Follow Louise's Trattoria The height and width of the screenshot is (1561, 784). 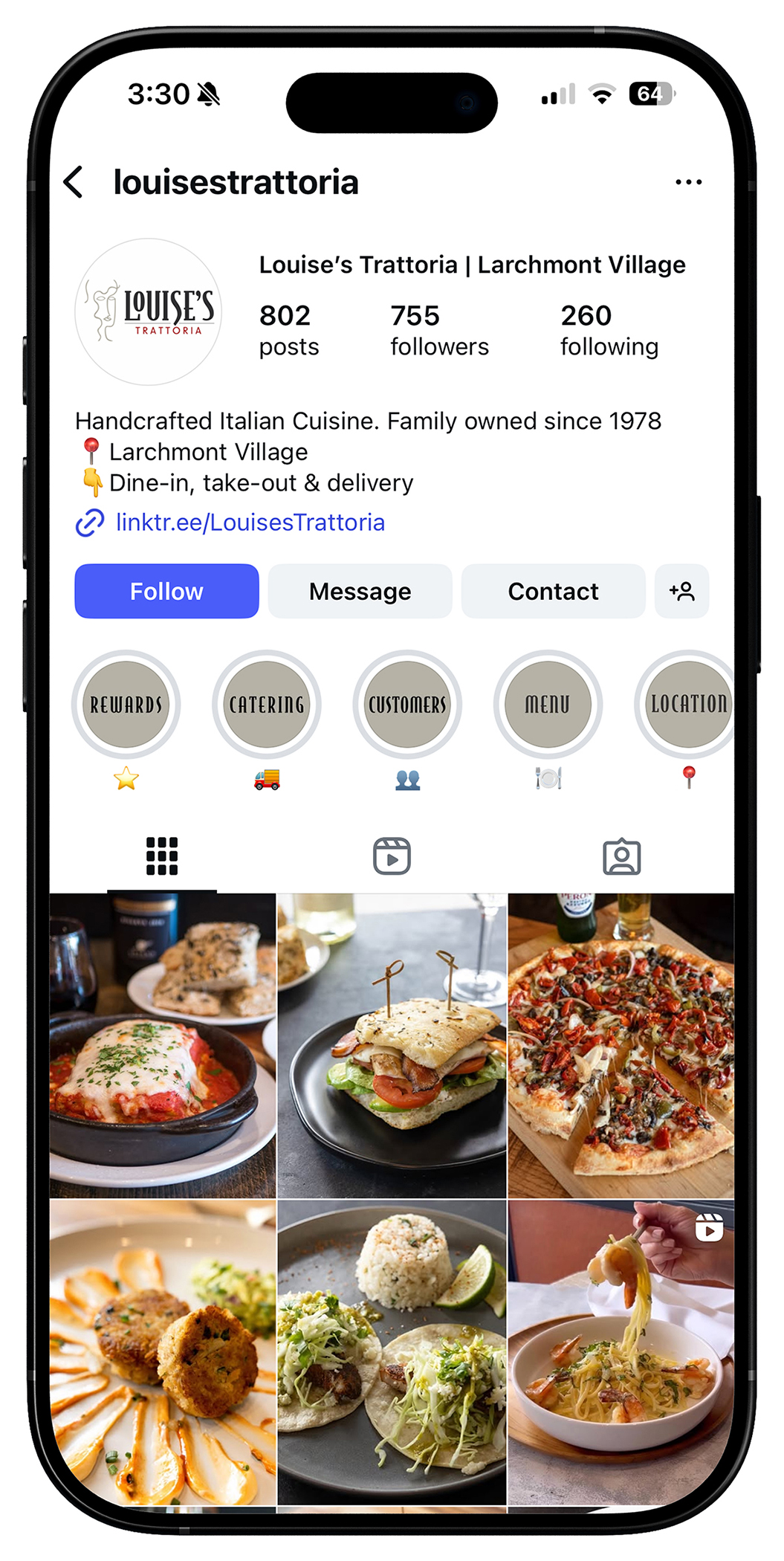click(x=166, y=591)
